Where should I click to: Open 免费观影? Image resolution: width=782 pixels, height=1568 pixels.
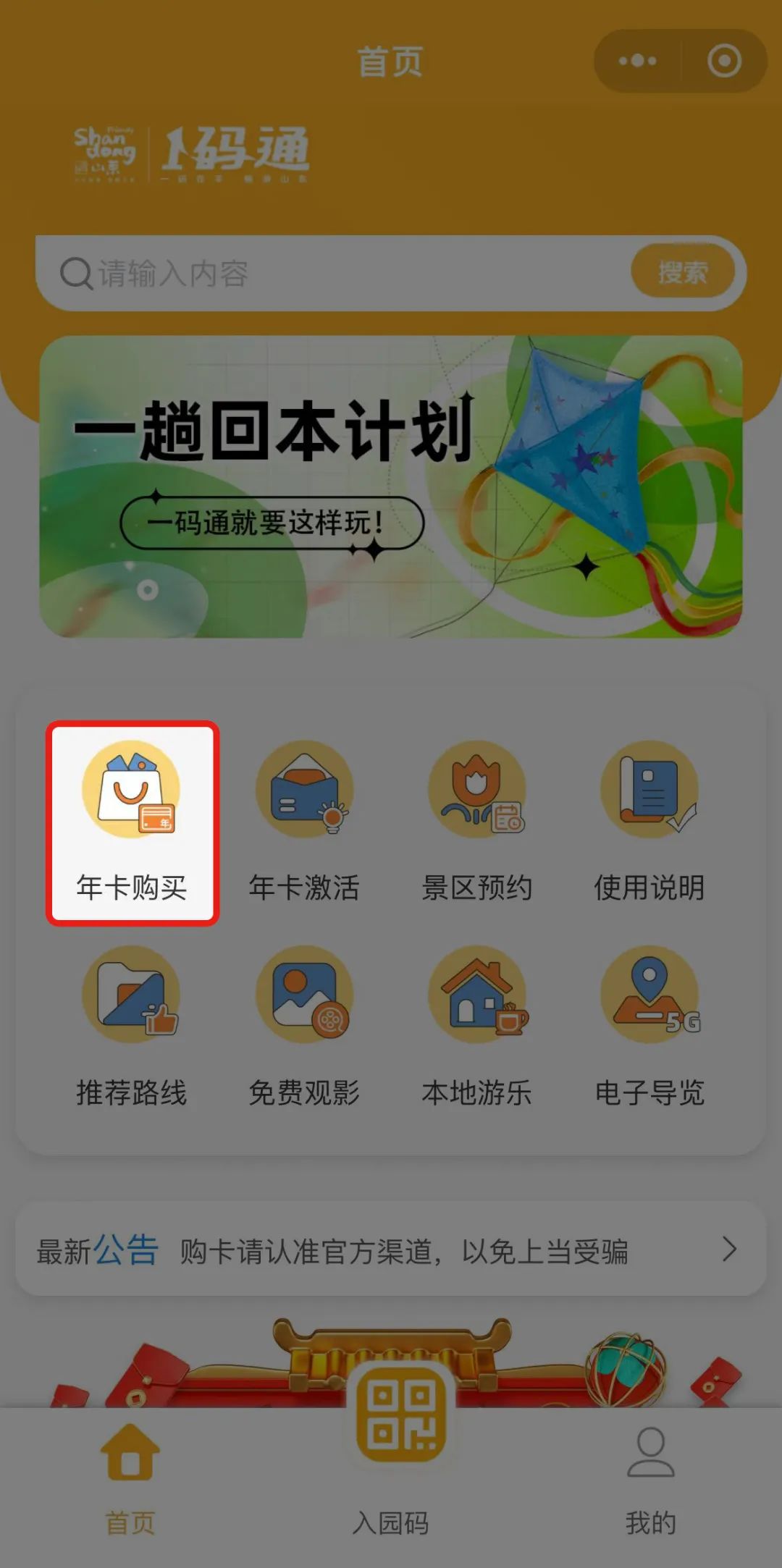[x=304, y=1027]
